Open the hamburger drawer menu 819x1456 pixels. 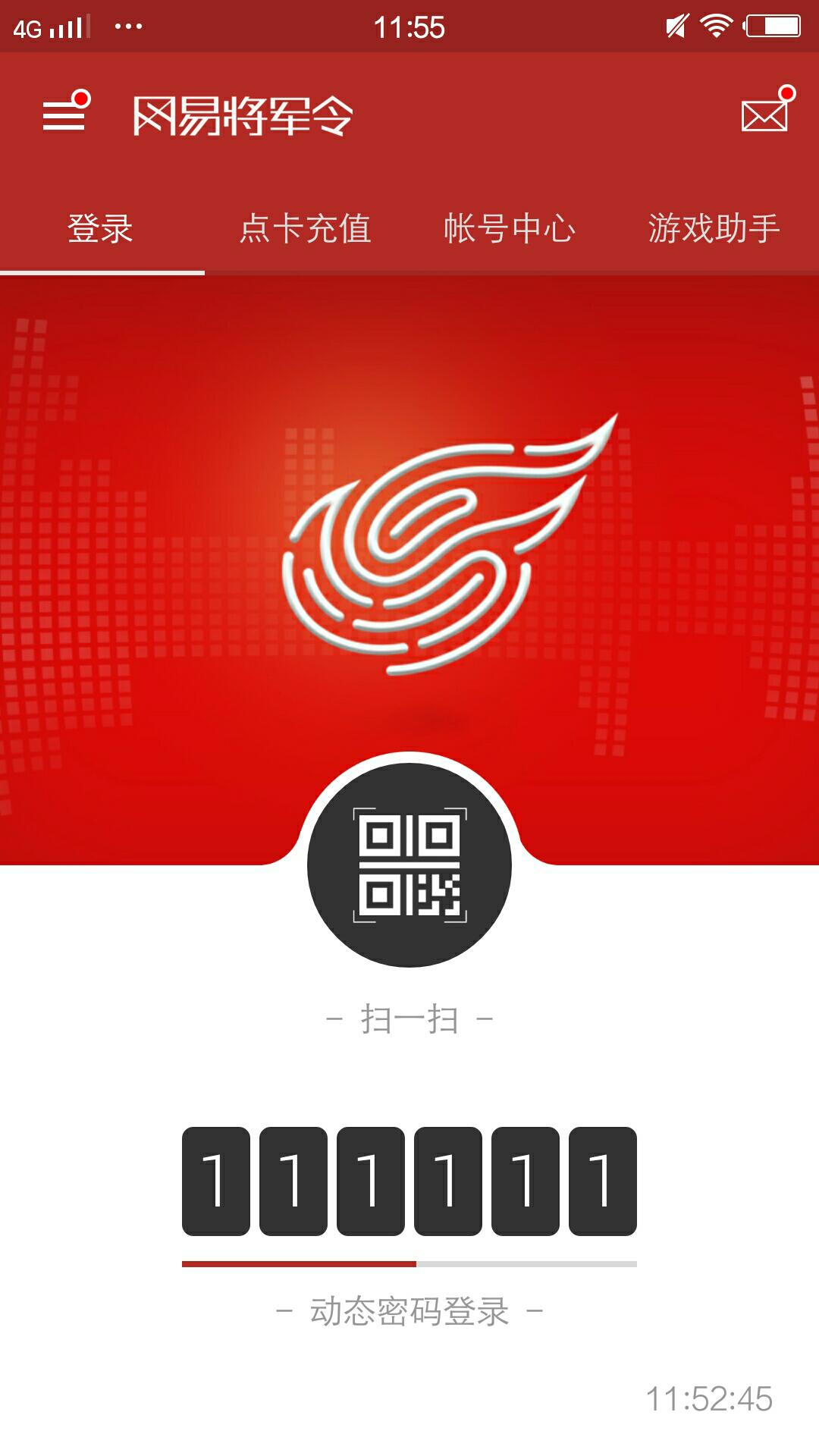click(x=65, y=112)
